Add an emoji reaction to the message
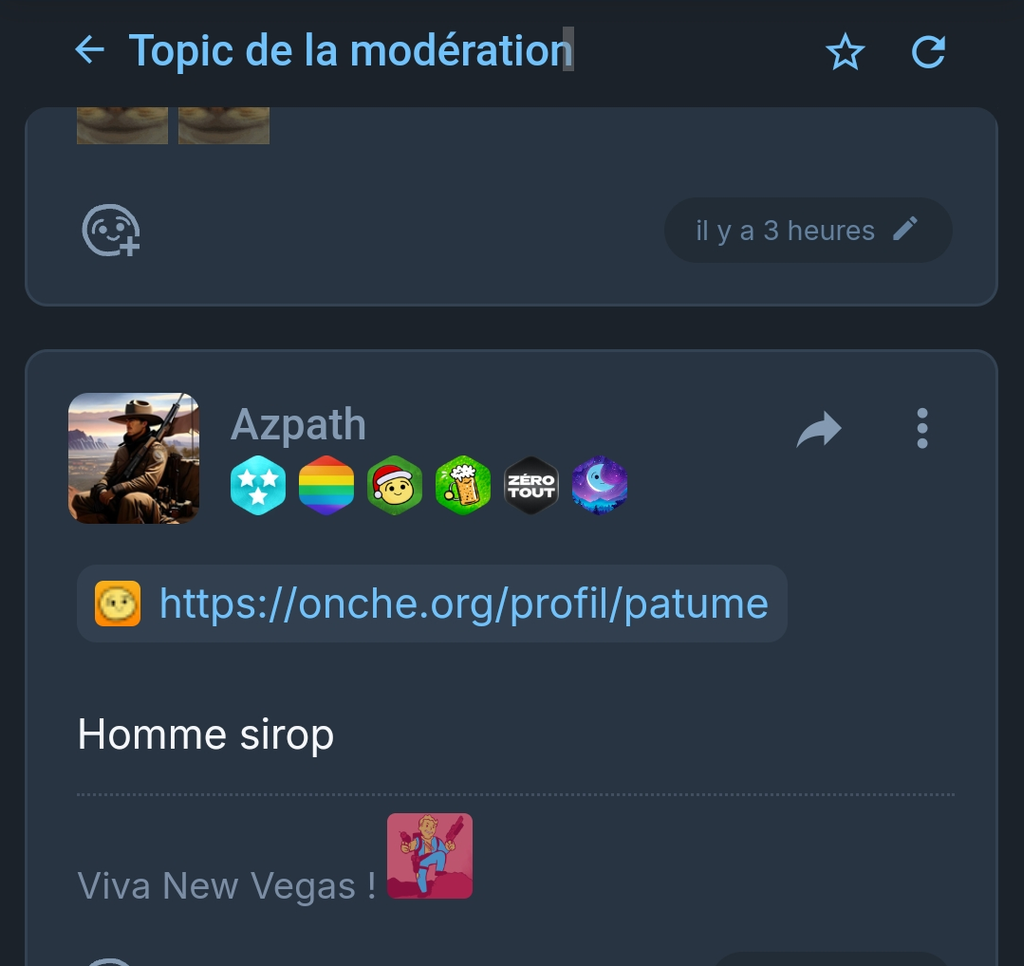The image size is (1024, 966). [x=110, y=231]
